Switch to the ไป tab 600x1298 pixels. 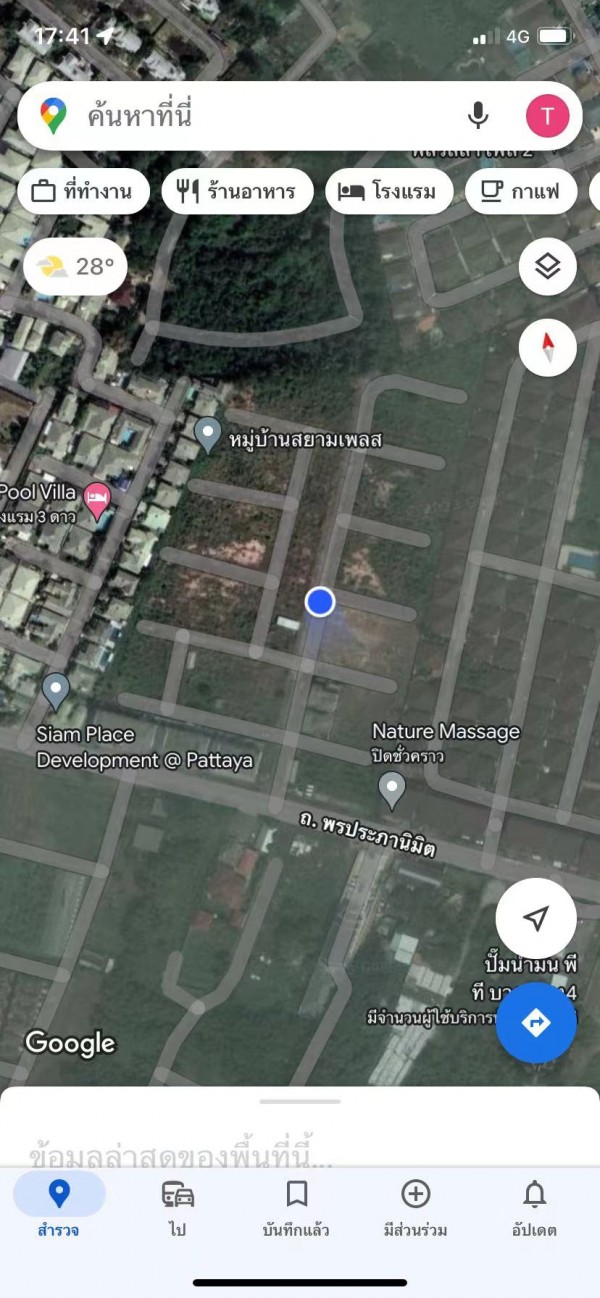point(178,1207)
